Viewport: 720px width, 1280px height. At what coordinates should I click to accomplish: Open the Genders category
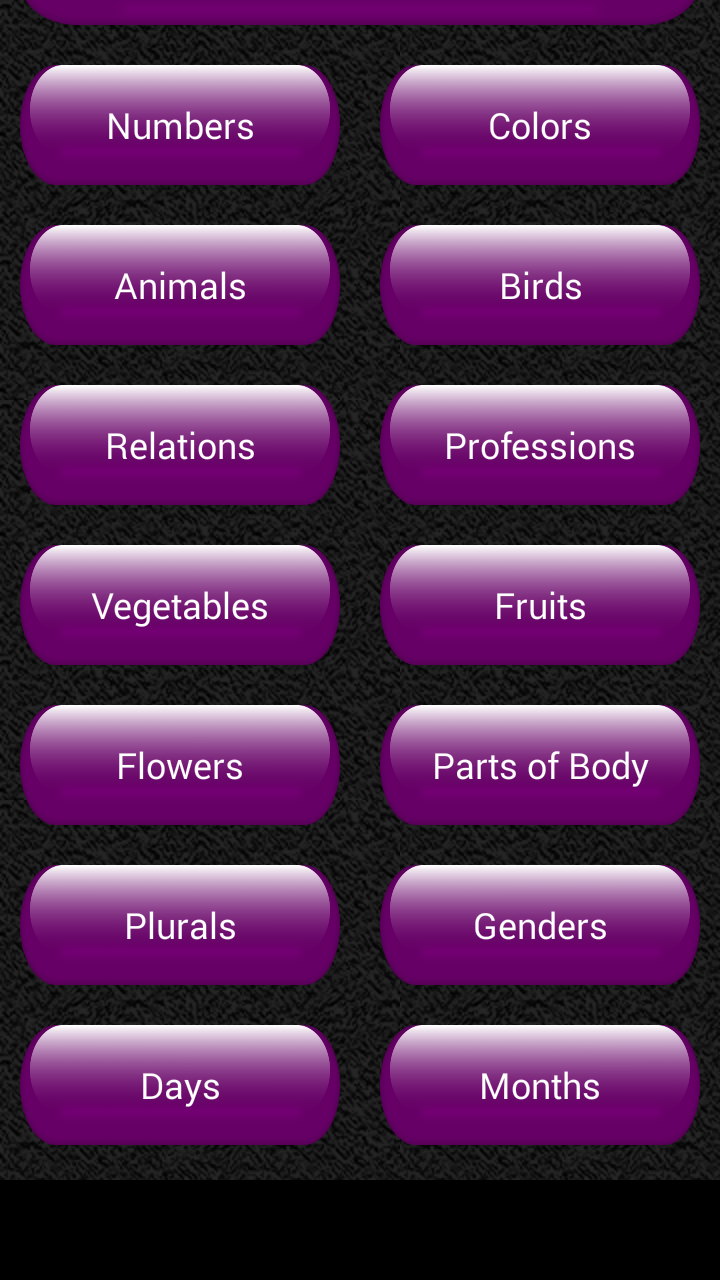(x=540, y=925)
